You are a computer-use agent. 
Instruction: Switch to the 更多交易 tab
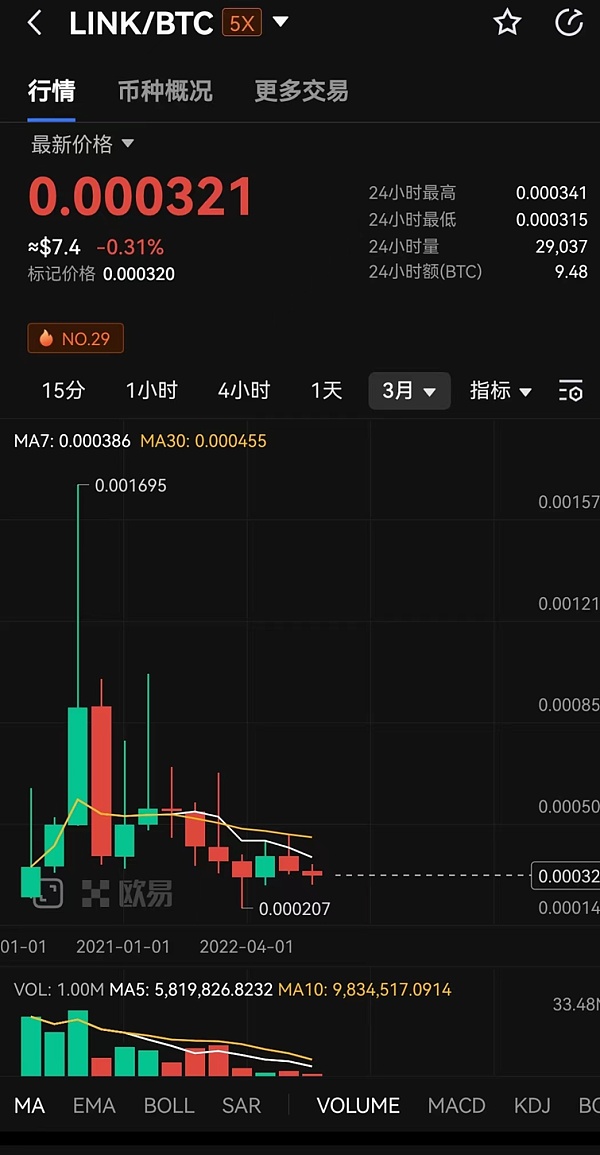click(301, 91)
